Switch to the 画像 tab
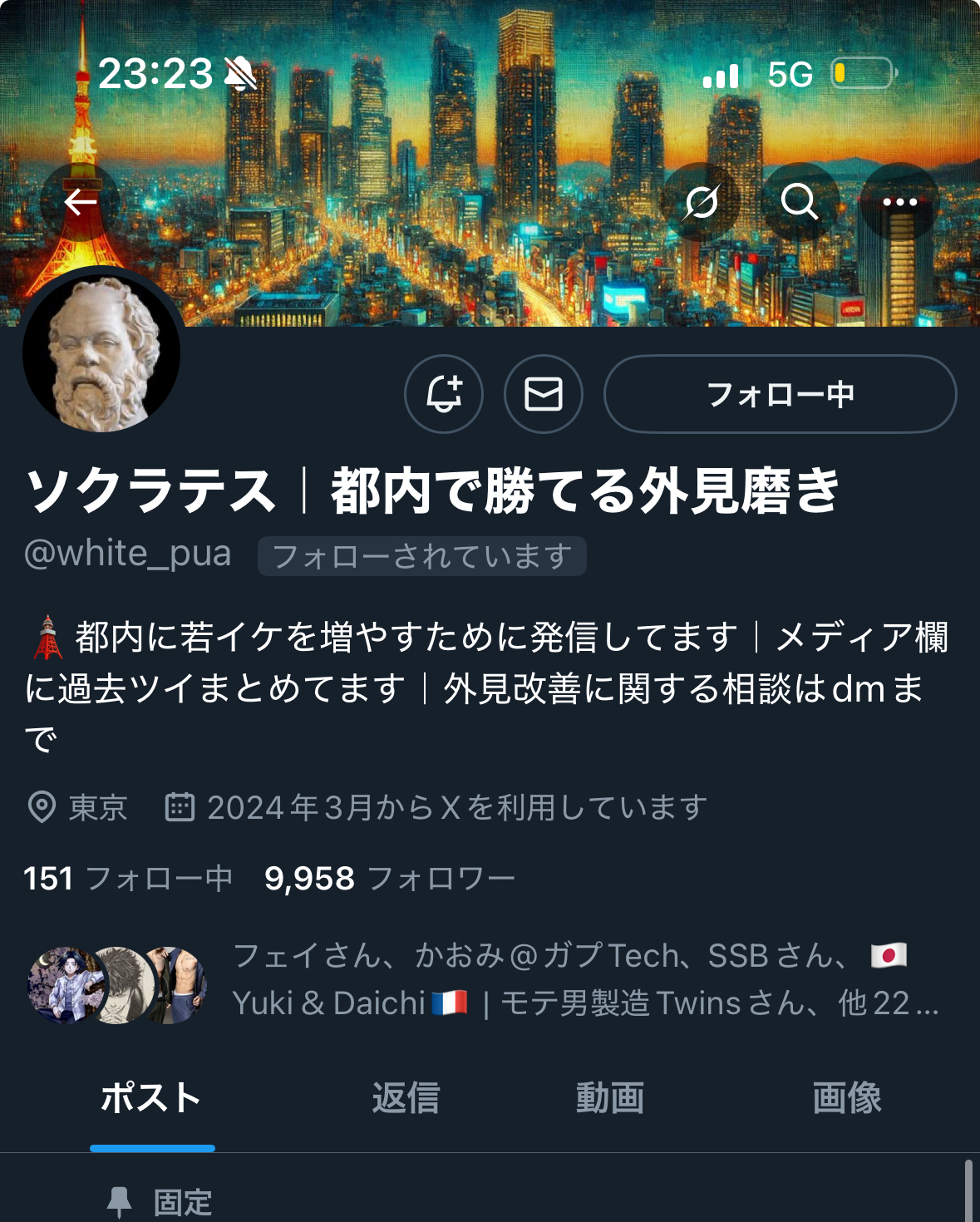The height and width of the screenshot is (1222, 980). [x=846, y=1098]
